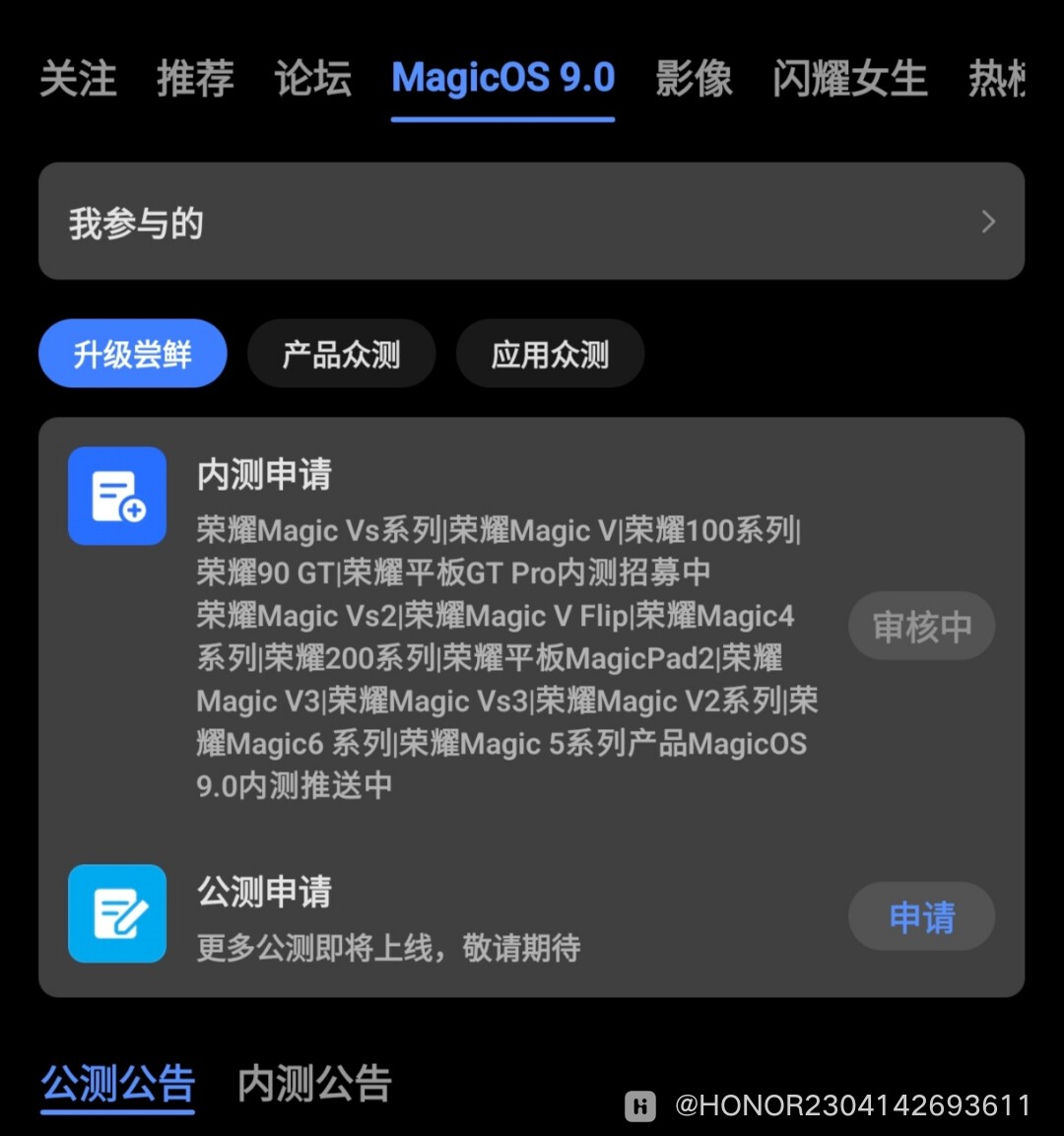Open the 闪耀女生 tab
1064x1136 pixels.
click(849, 79)
